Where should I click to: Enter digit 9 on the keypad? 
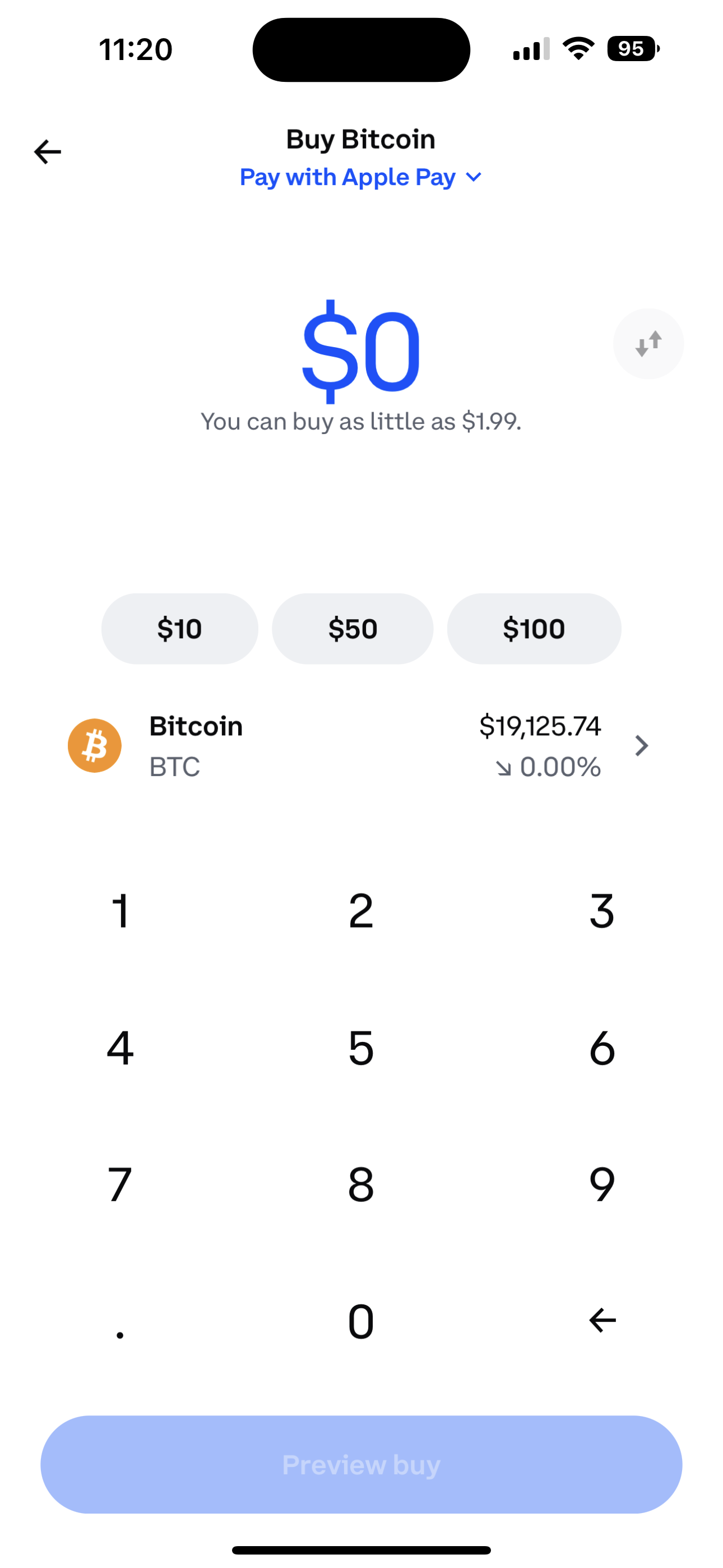pyautogui.click(x=602, y=1184)
